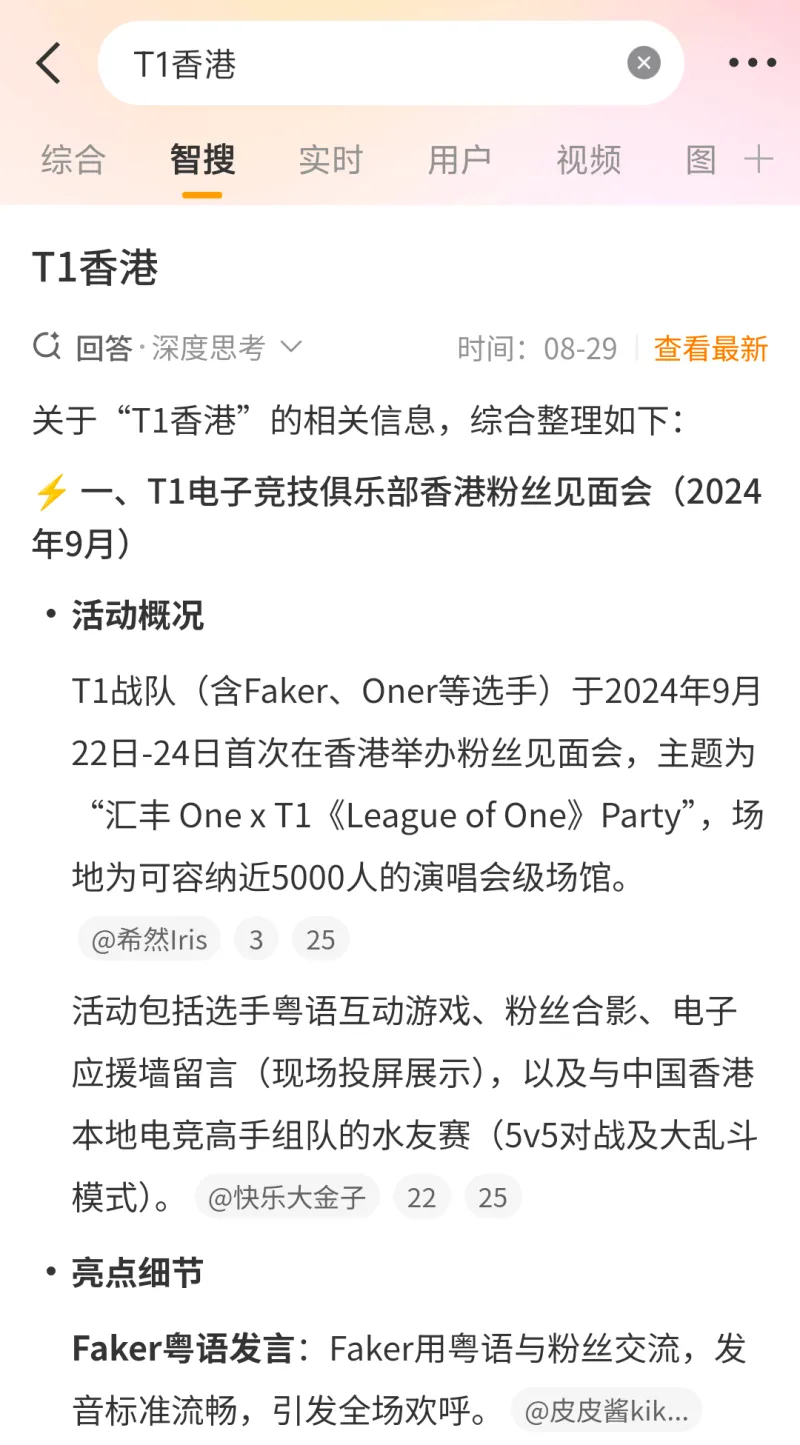The width and height of the screenshot is (800, 1445).
Task: Switch to the 视频 tab
Action: pos(588,160)
